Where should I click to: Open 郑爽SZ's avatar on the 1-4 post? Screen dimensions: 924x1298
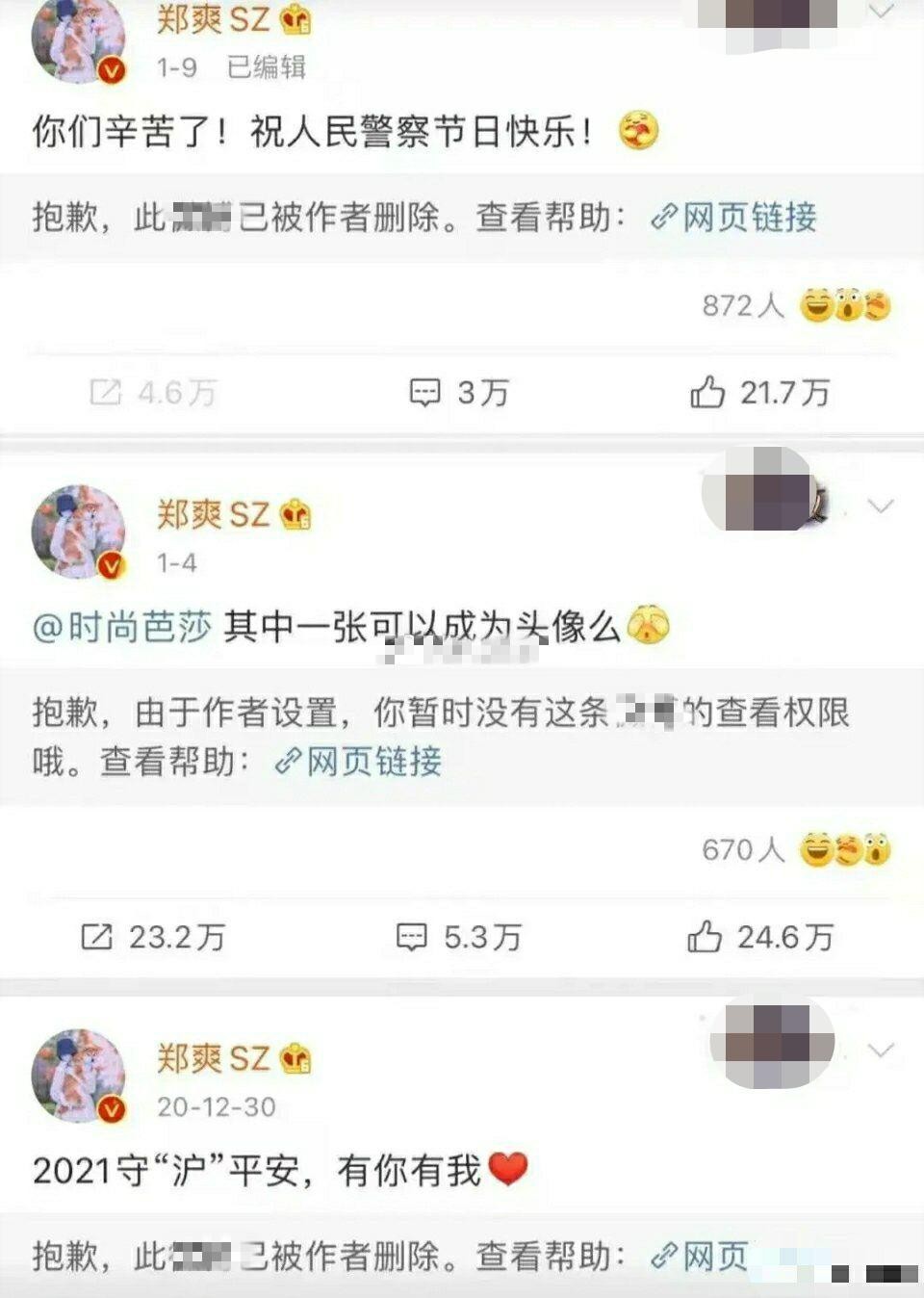[79, 532]
